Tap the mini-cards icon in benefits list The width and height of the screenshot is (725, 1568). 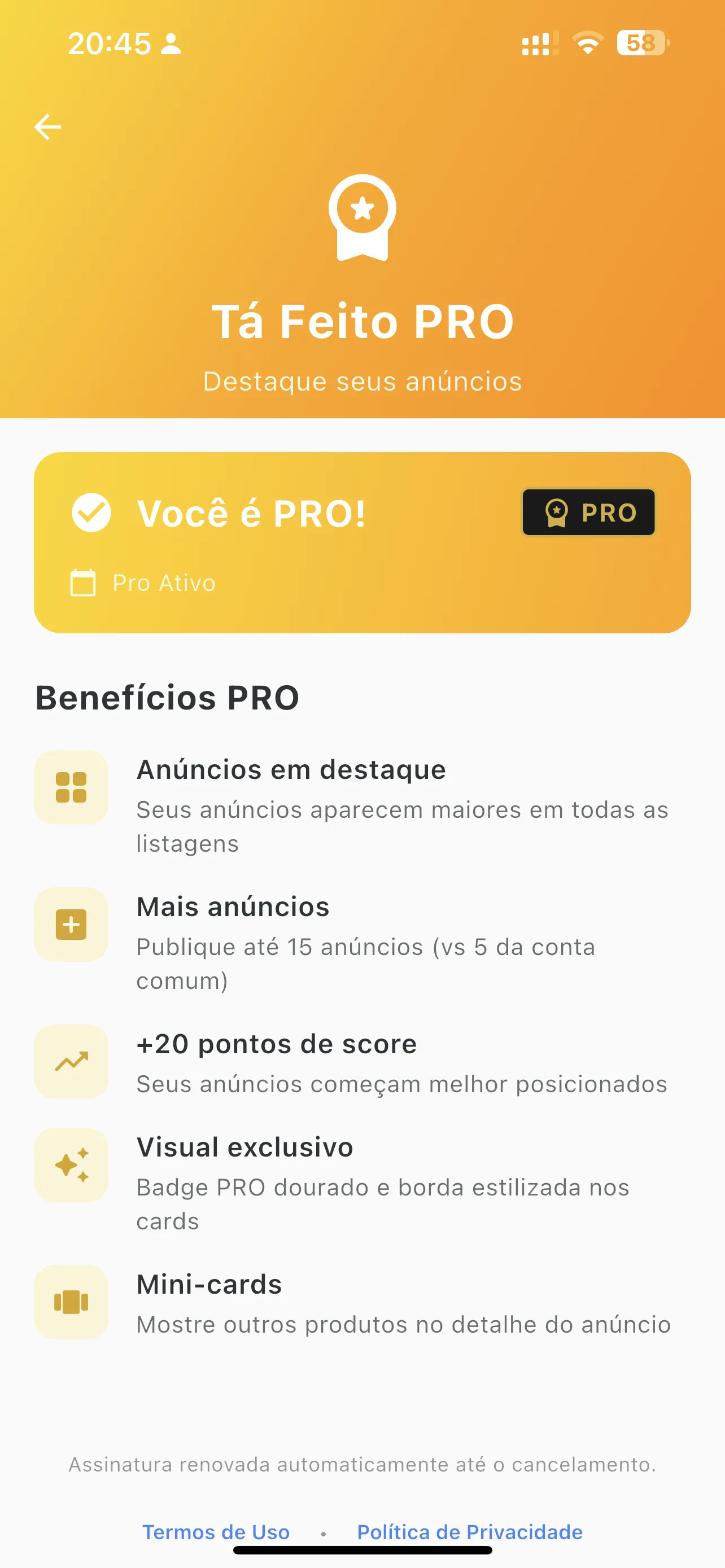[71, 1303]
